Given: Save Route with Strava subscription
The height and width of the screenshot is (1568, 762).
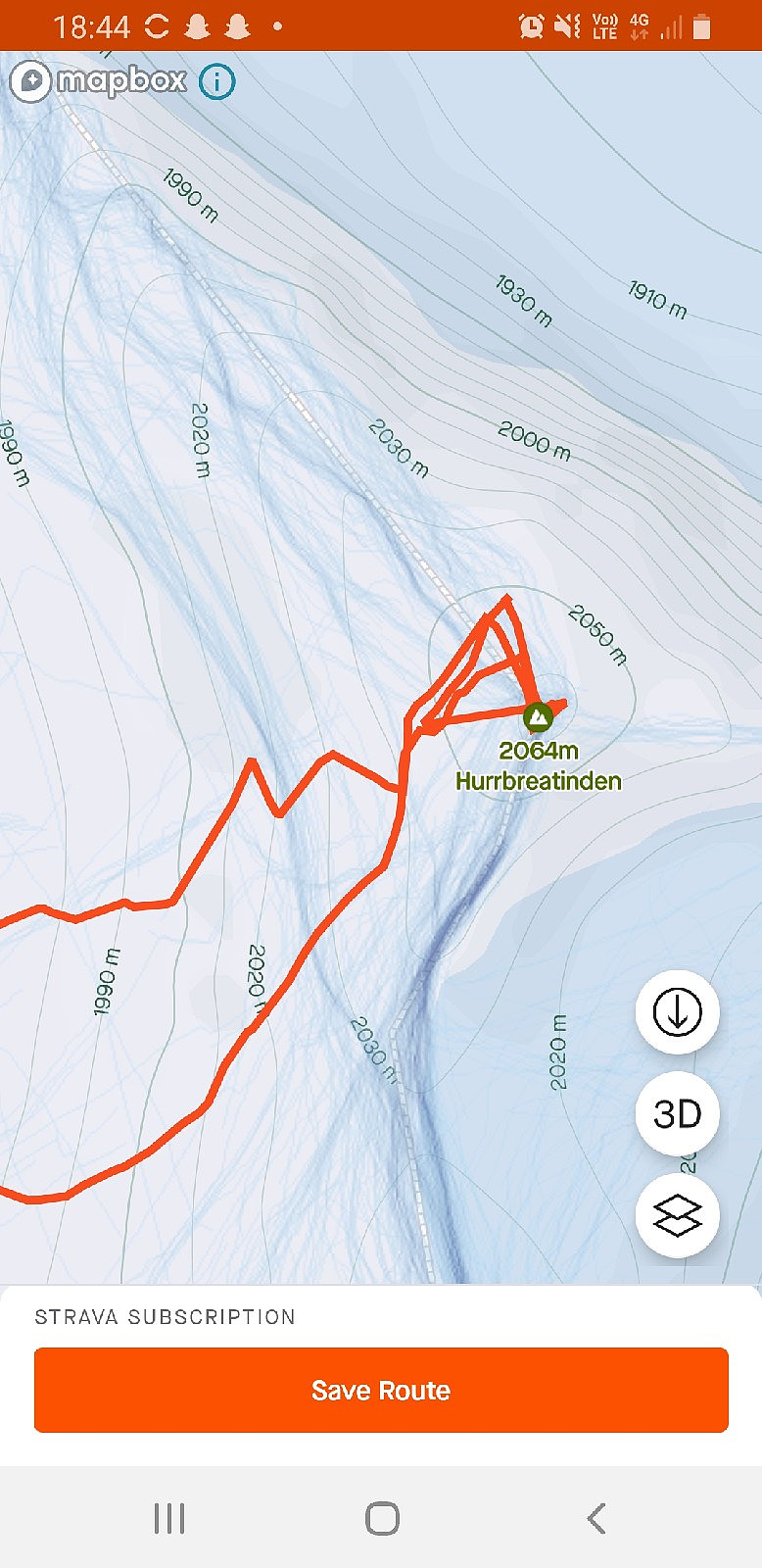Looking at the screenshot, I should click(x=381, y=1390).
